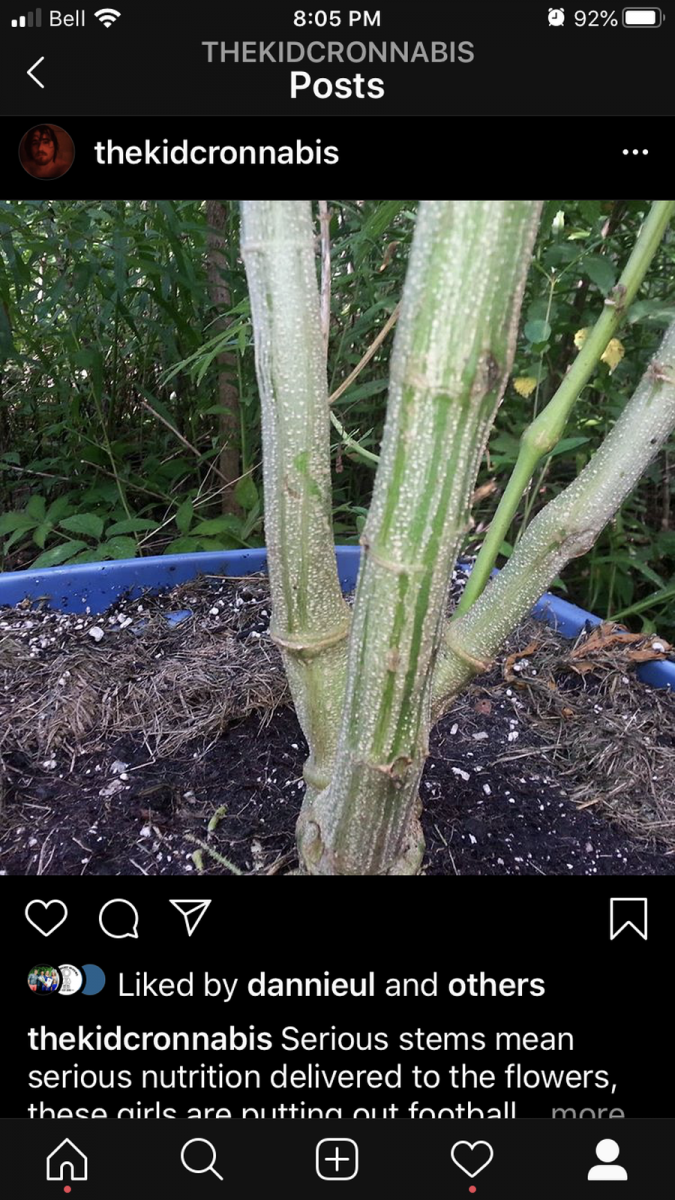The height and width of the screenshot is (1200, 675).
Task: Go back from the Posts screen
Action: pyautogui.click(x=36, y=72)
